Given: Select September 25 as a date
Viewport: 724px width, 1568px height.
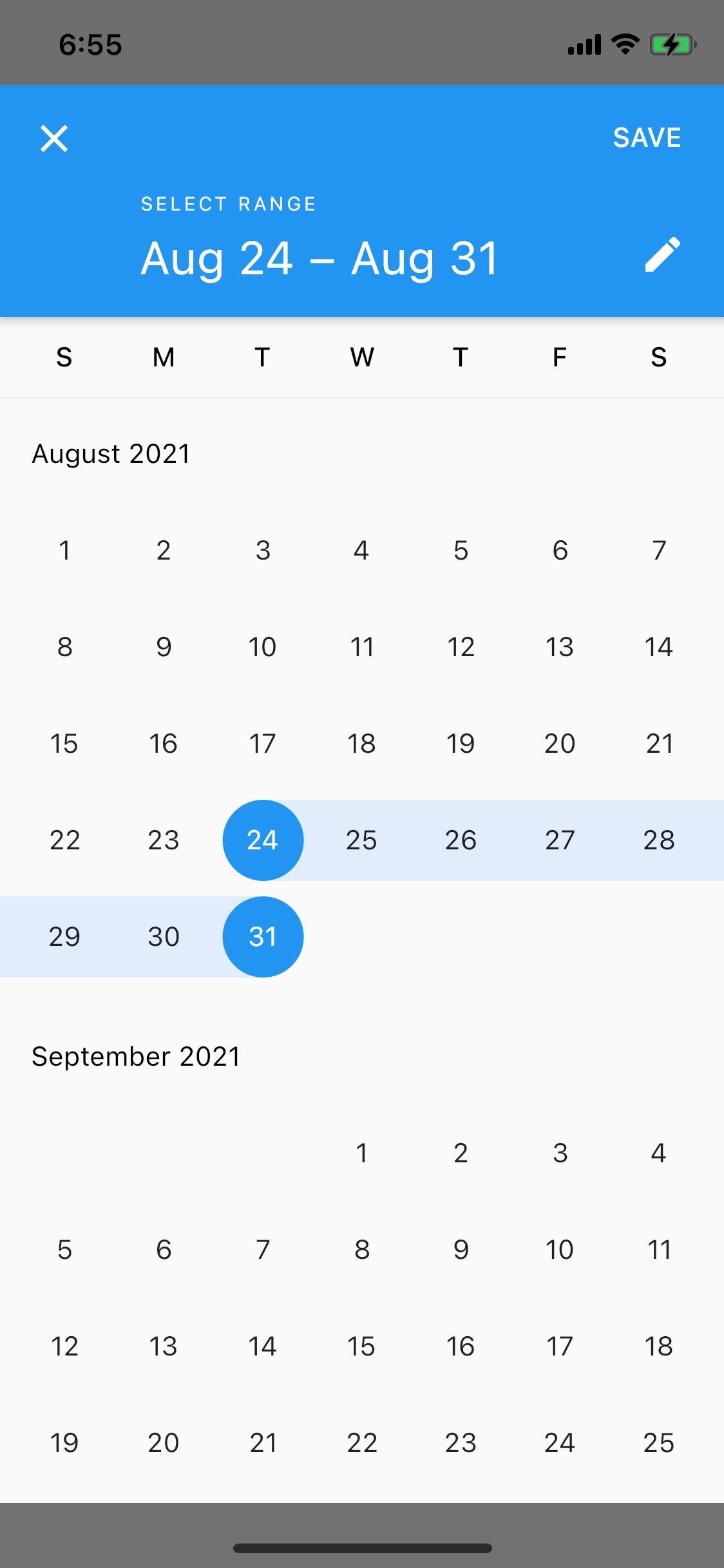Looking at the screenshot, I should click(658, 1443).
